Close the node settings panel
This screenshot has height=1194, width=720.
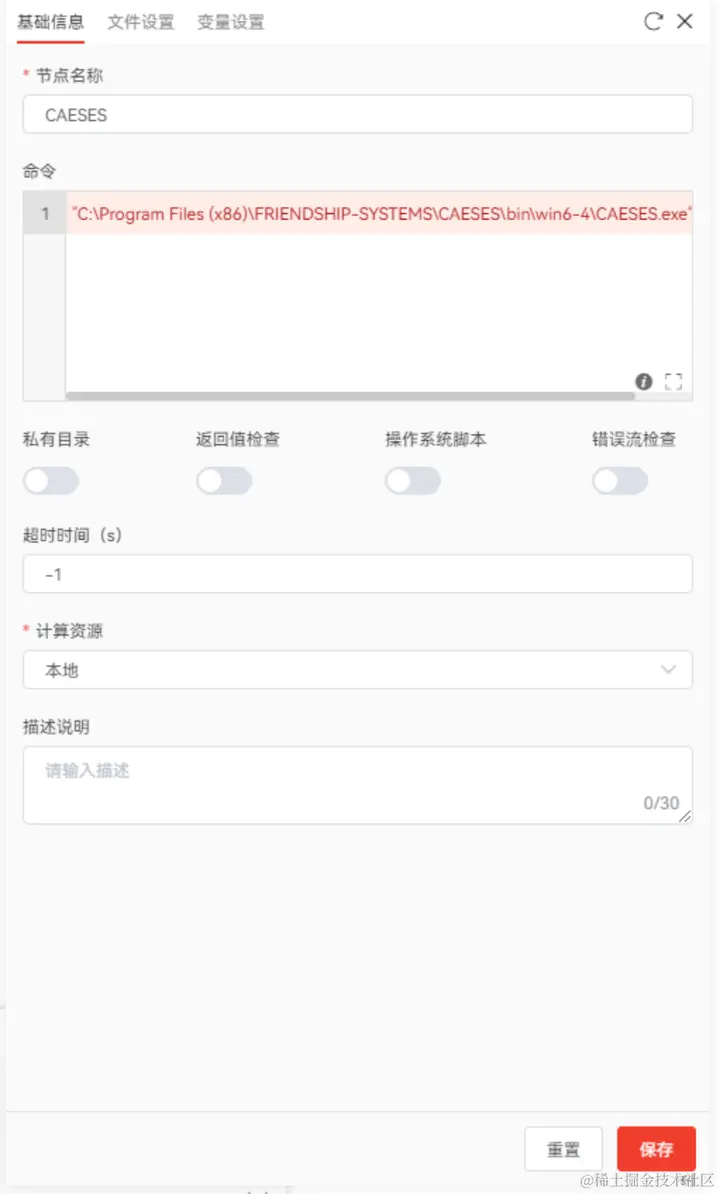point(685,22)
